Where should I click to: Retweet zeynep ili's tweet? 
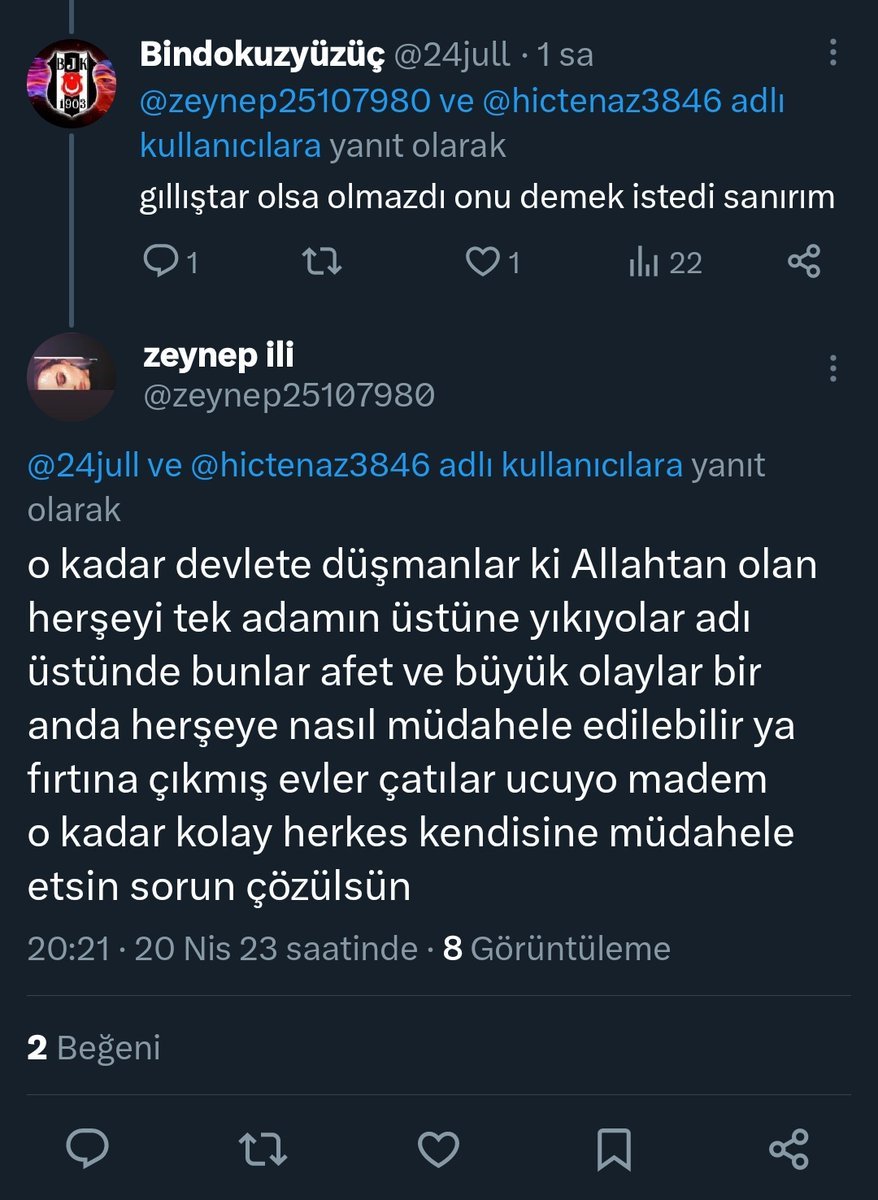[x=263, y=1150]
